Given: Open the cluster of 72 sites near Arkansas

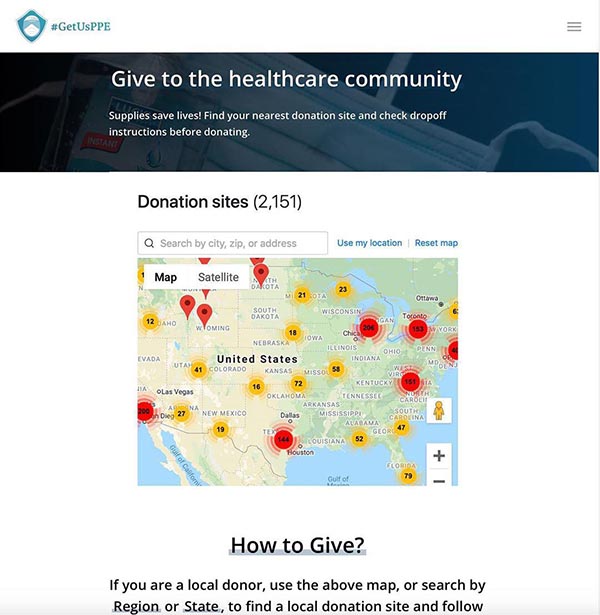Looking at the screenshot, I should [x=298, y=384].
